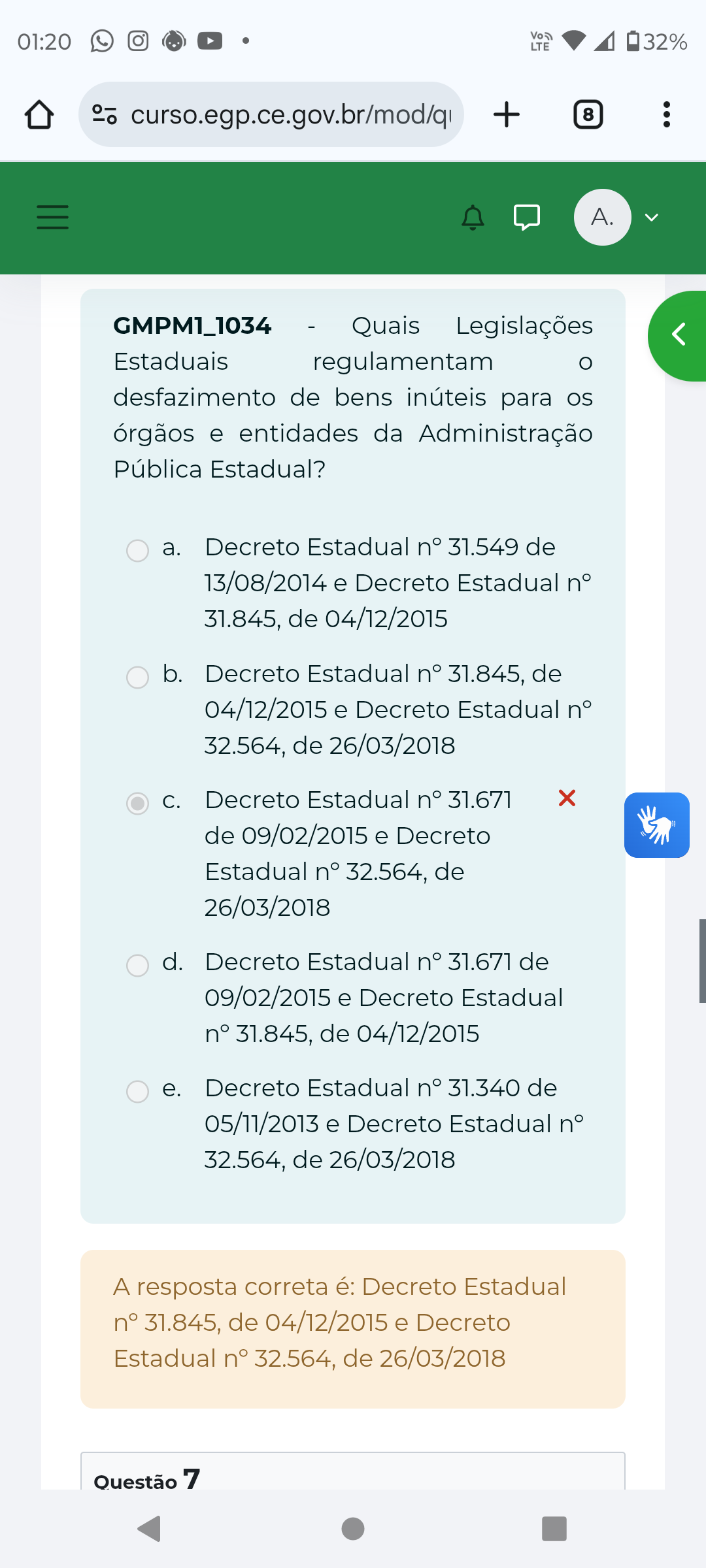Edit the curso.egp.ce.gov.br address bar
This screenshot has height=1568, width=706.
271,114
